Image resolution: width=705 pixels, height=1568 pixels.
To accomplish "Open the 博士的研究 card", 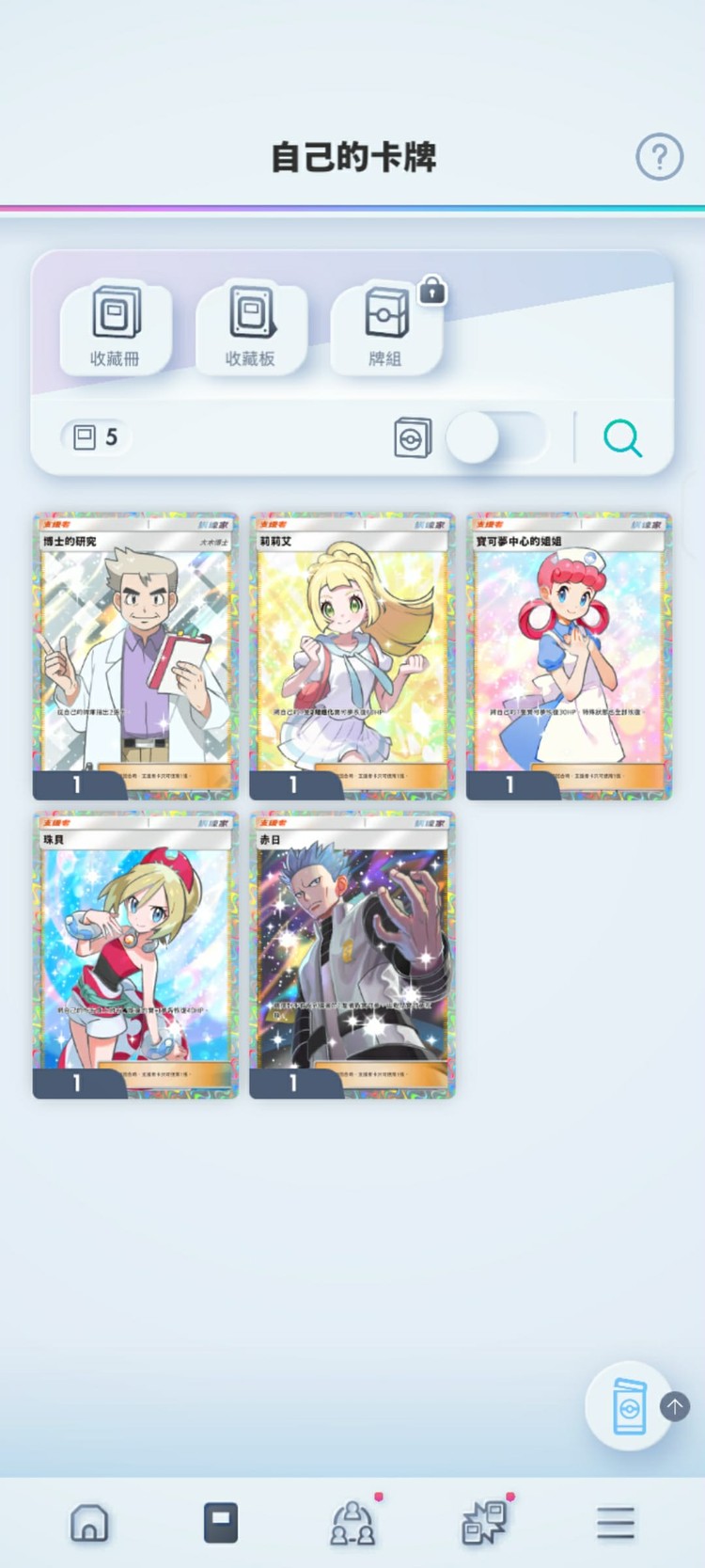I will (135, 656).
